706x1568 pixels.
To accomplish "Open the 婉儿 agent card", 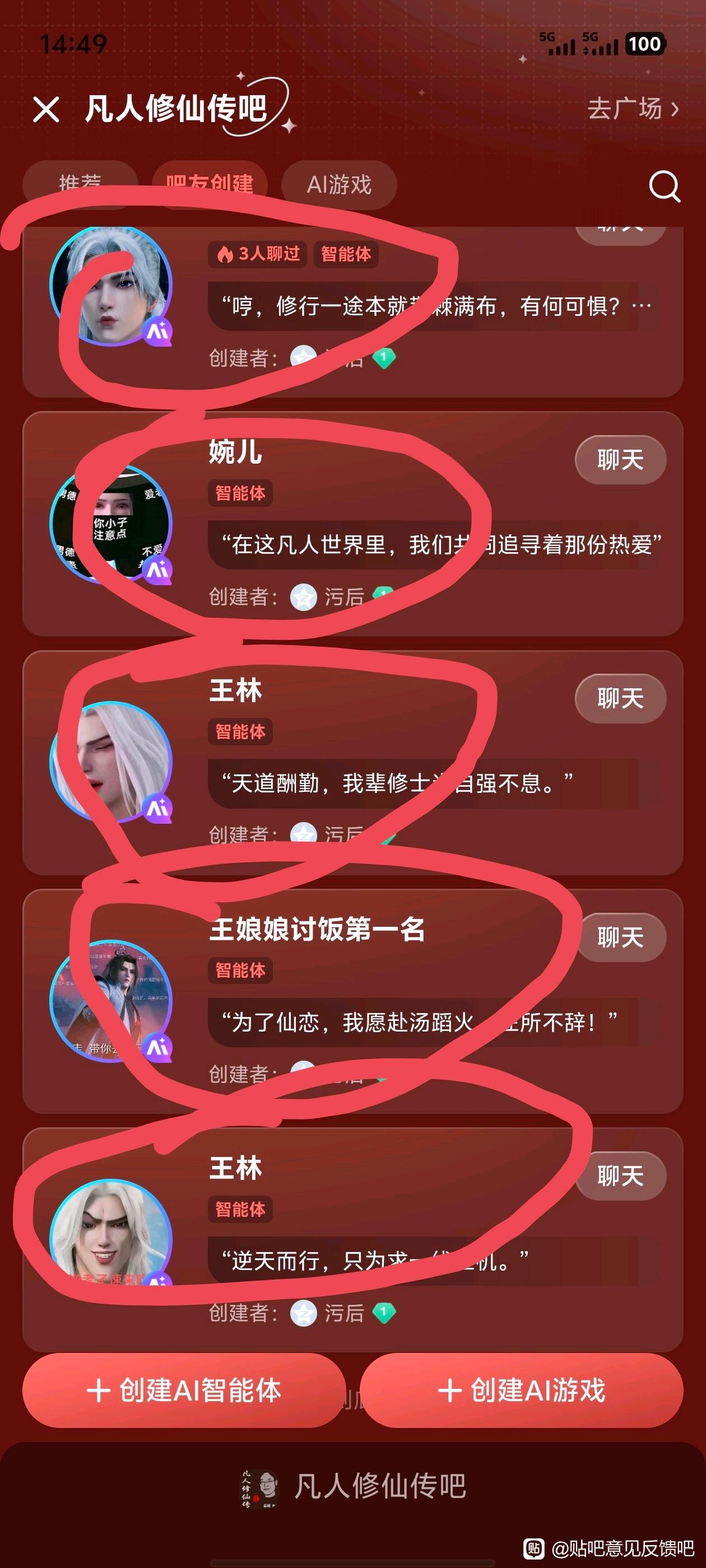I will [352, 524].
